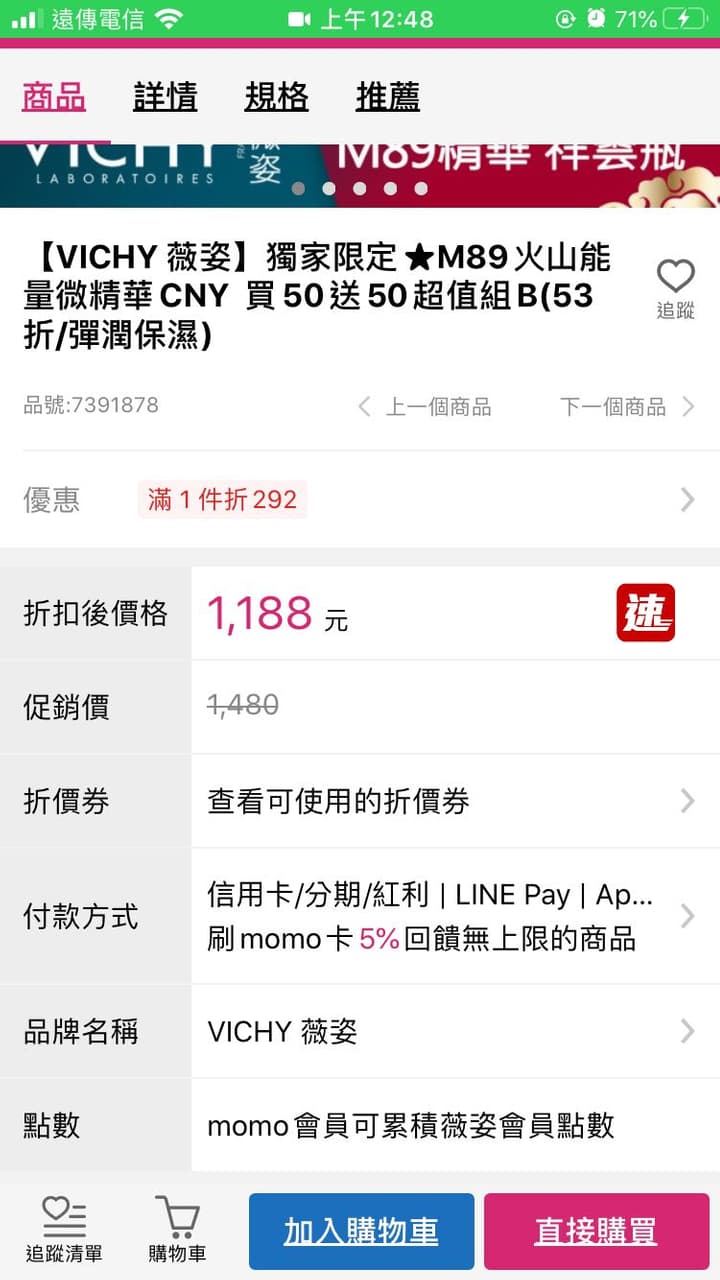Switch to the 詳情 tab

pyautogui.click(x=165, y=97)
